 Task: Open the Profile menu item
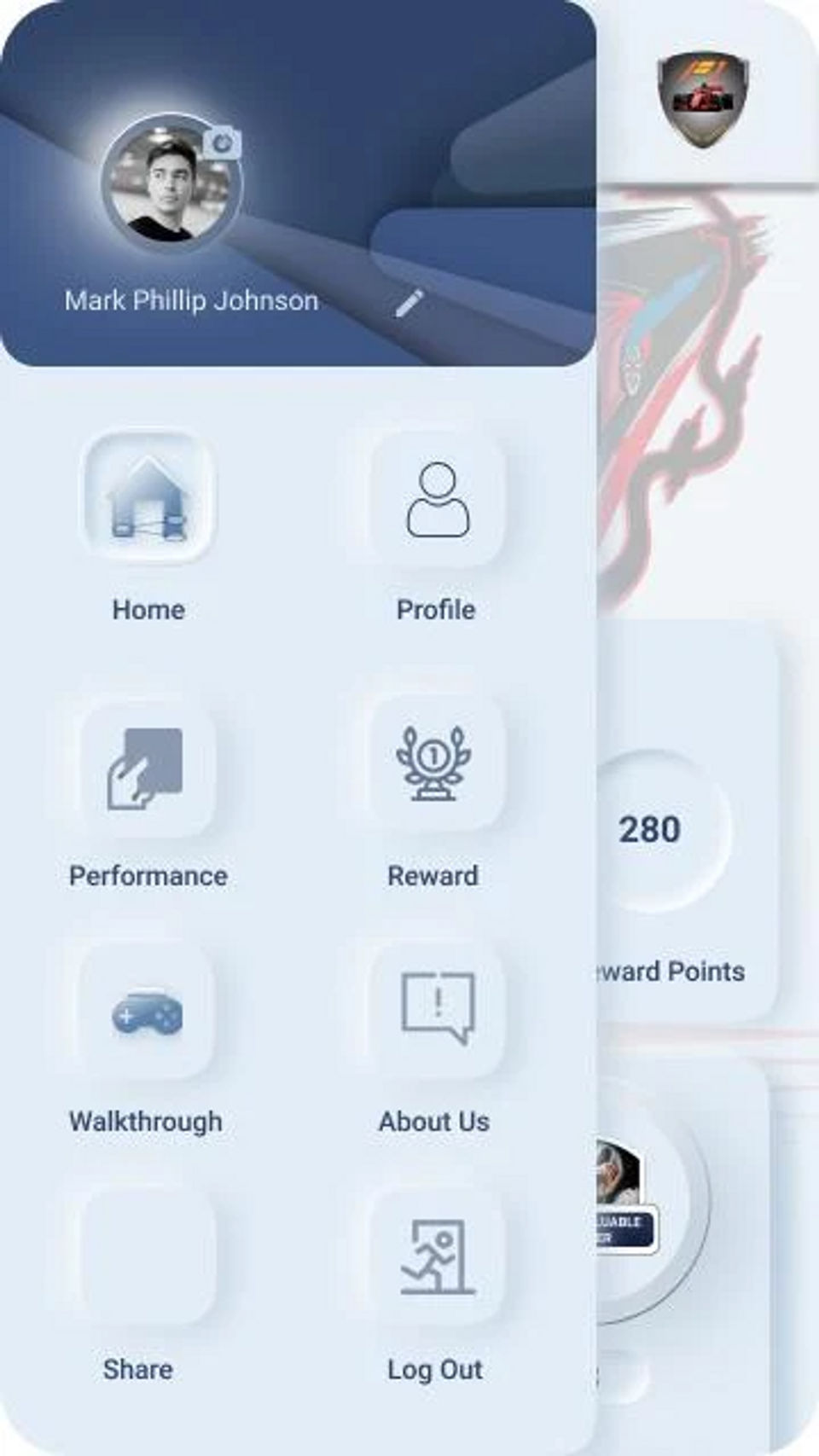pos(437,501)
